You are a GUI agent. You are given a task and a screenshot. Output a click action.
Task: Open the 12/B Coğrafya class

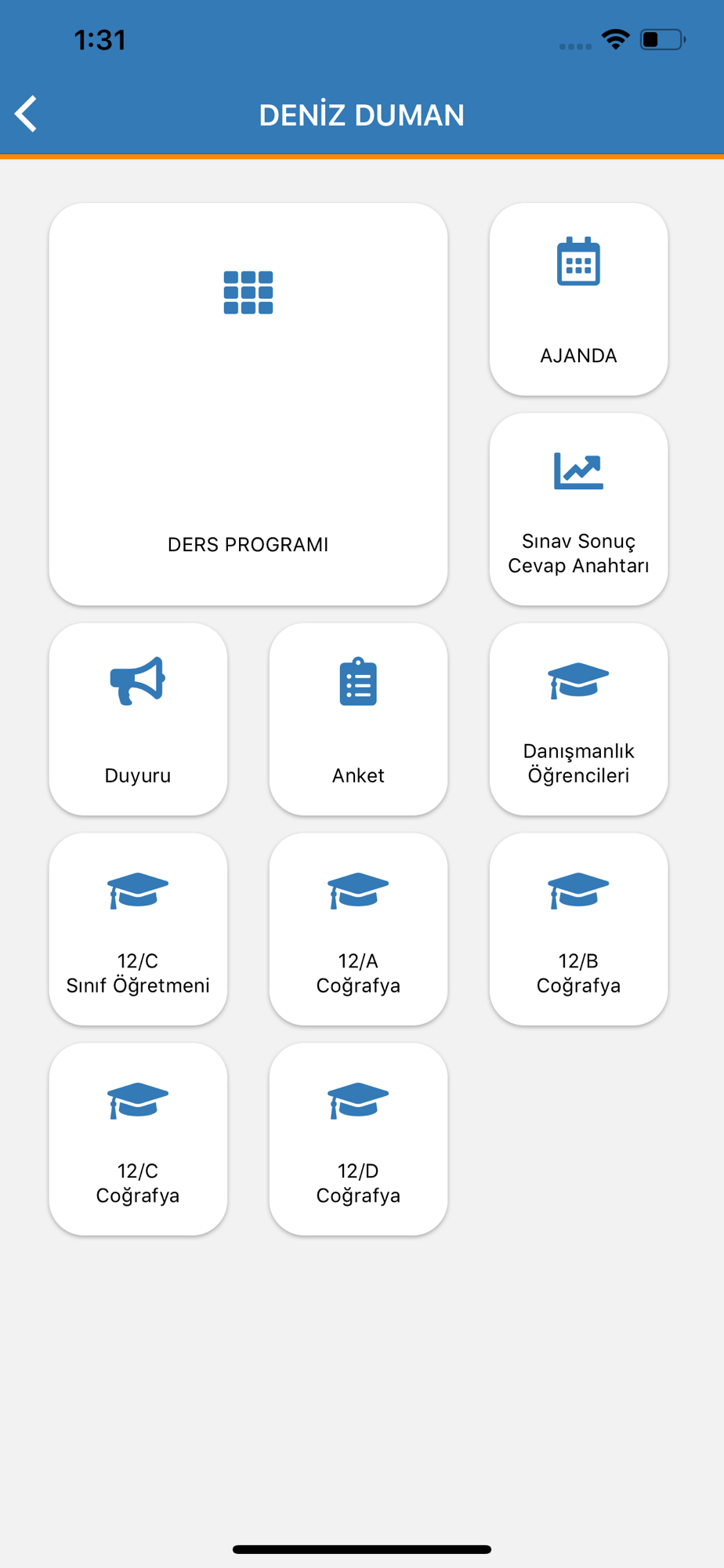[578, 929]
